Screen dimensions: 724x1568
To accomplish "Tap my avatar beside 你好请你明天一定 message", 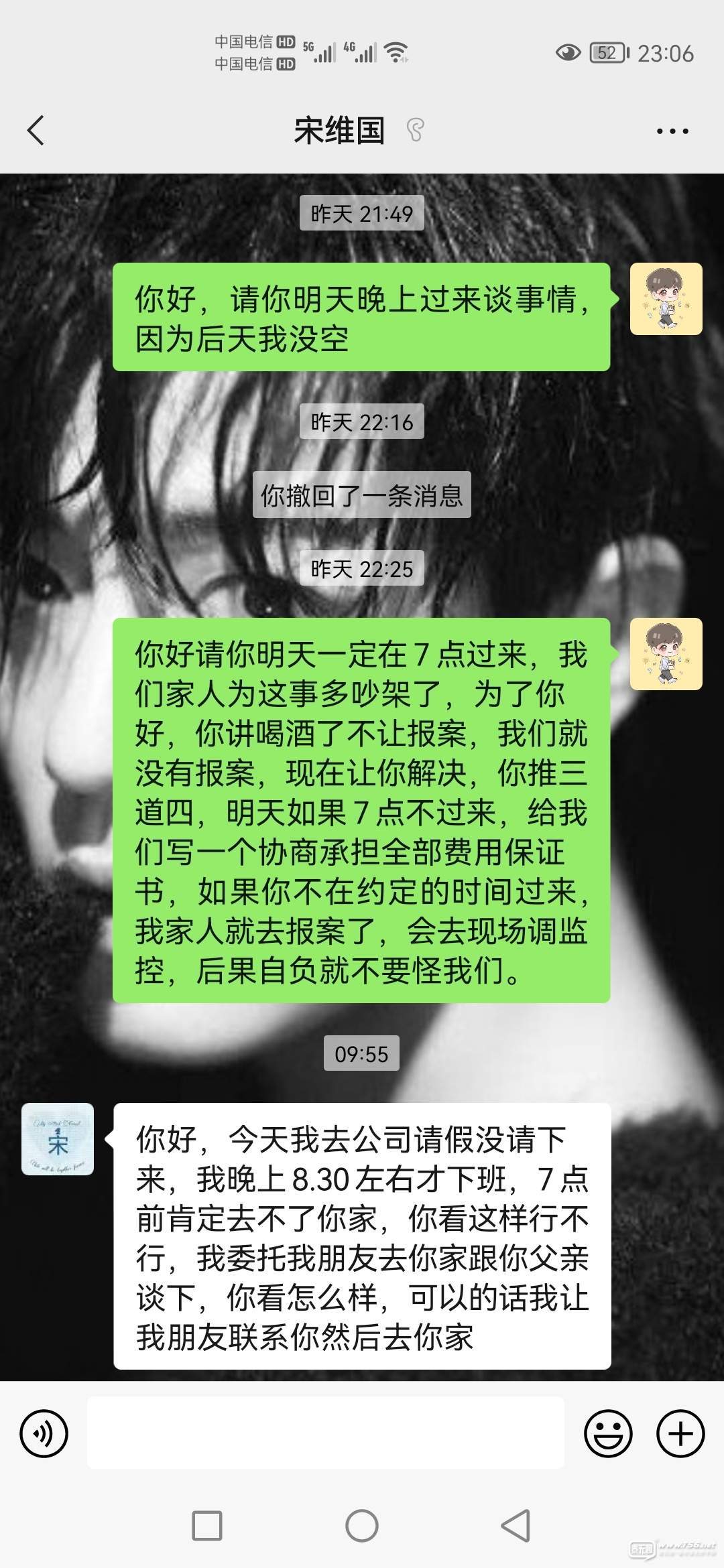I will [x=666, y=654].
